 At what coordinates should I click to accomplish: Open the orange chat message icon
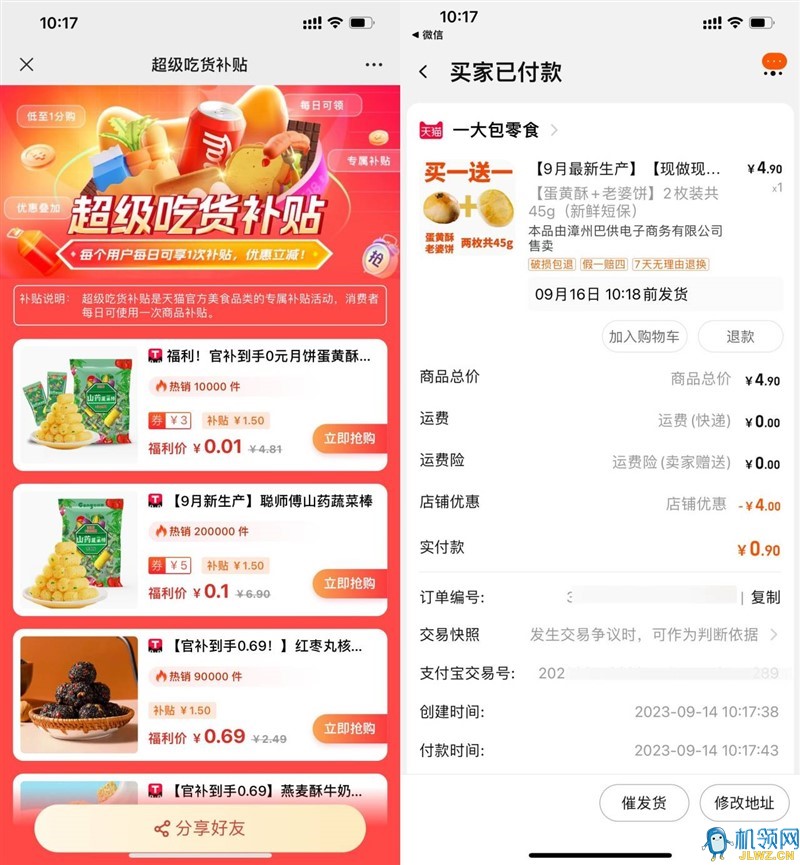(x=773, y=64)
